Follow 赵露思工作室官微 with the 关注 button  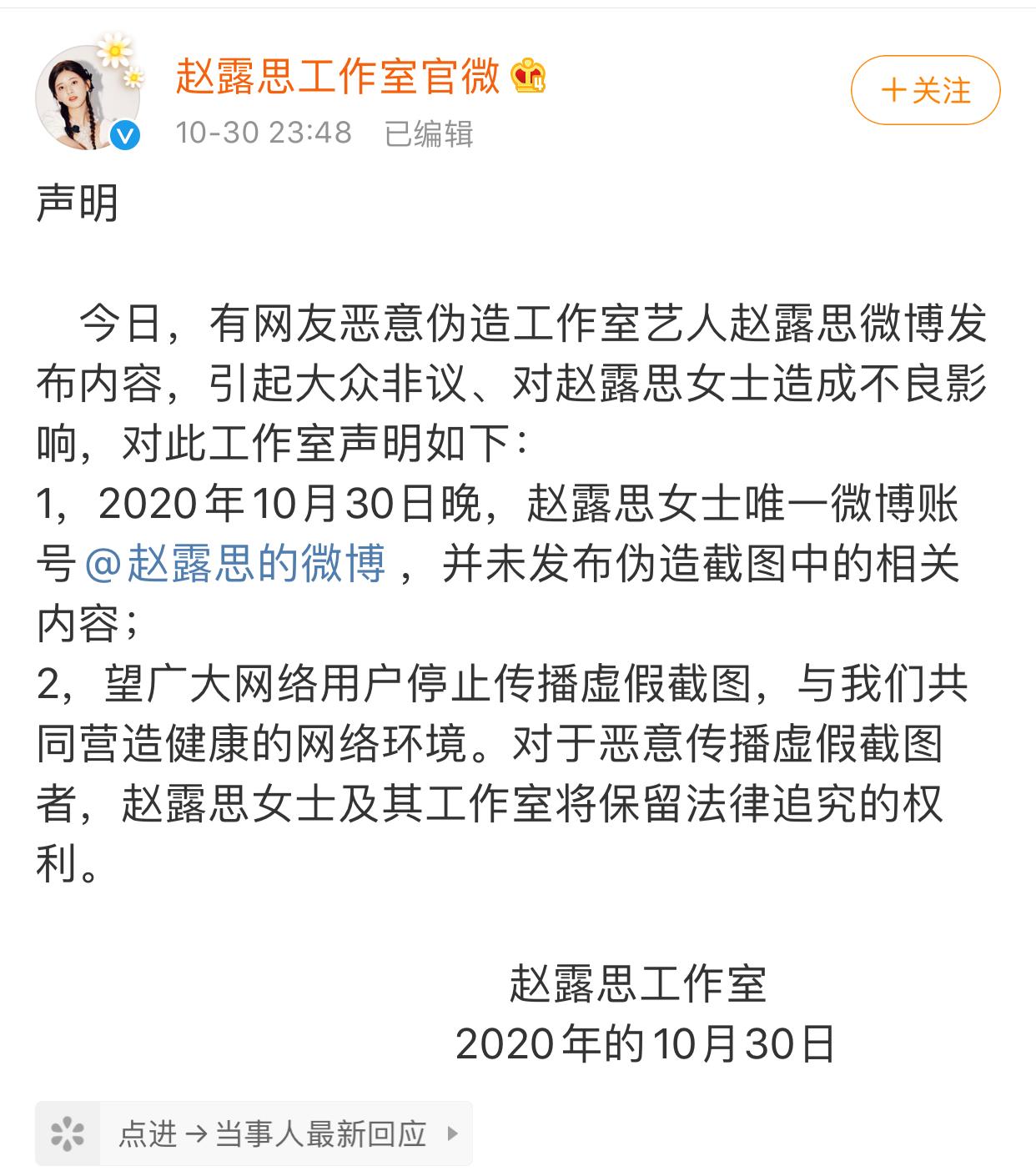pyautogui.click(x=925, y=90)
